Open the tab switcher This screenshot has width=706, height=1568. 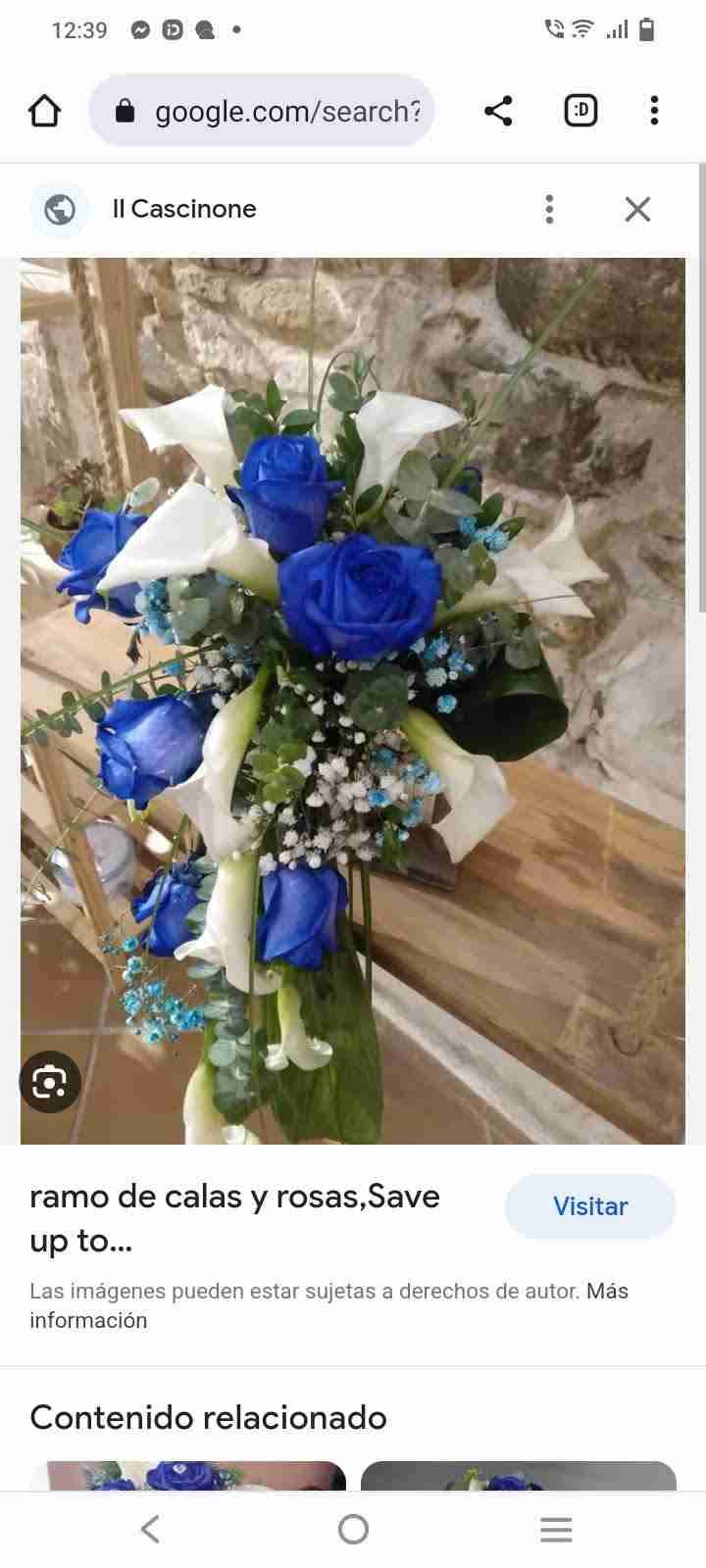coord(580,111)
